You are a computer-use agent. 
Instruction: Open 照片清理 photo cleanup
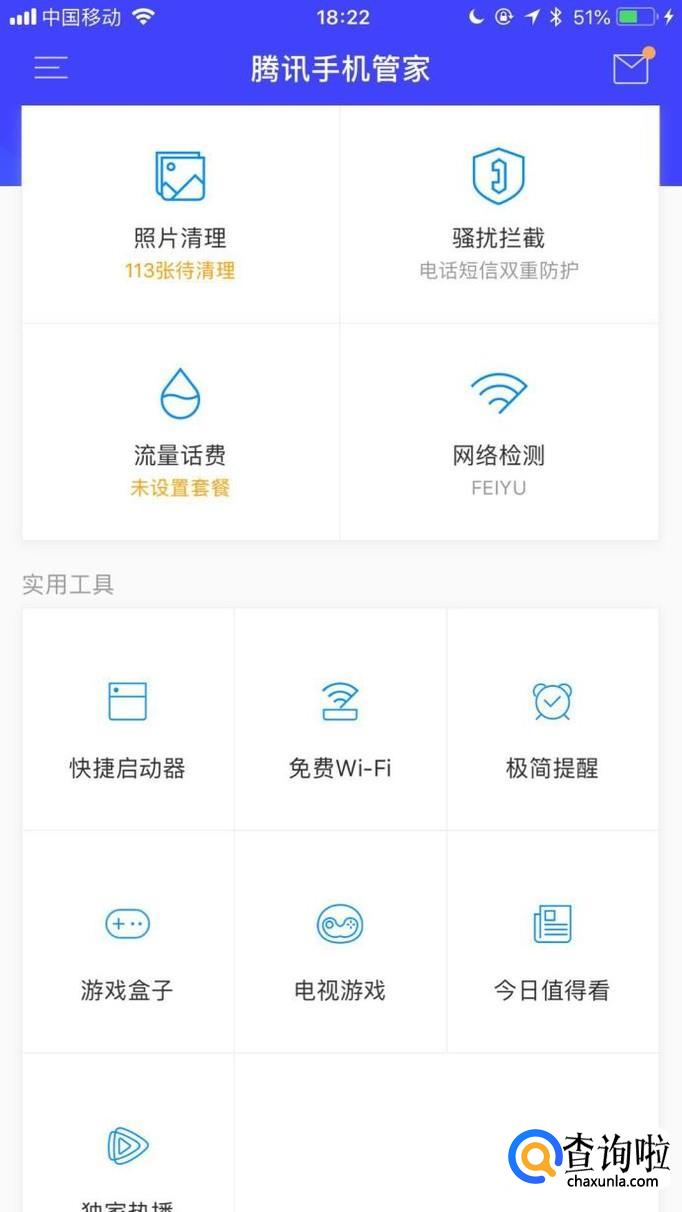[x=180, y=214]
